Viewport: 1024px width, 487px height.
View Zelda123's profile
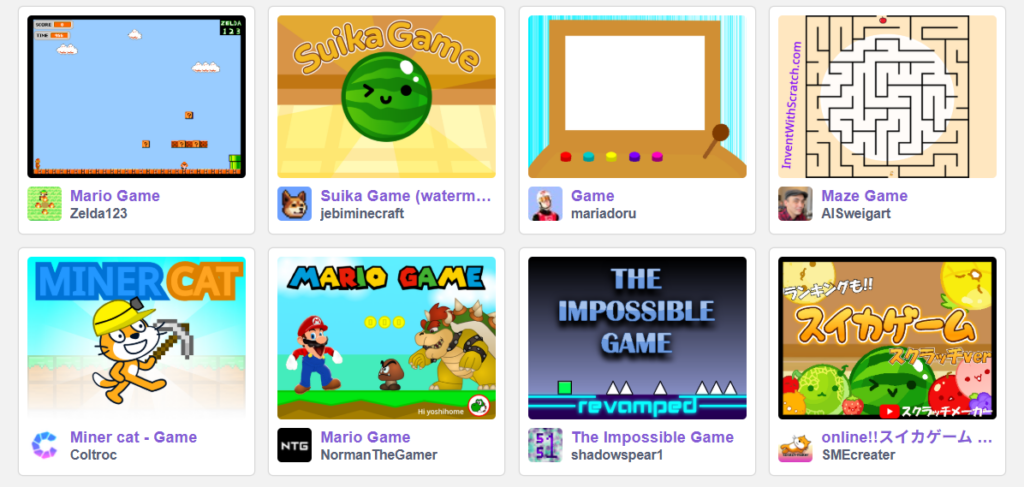(99, 213)
